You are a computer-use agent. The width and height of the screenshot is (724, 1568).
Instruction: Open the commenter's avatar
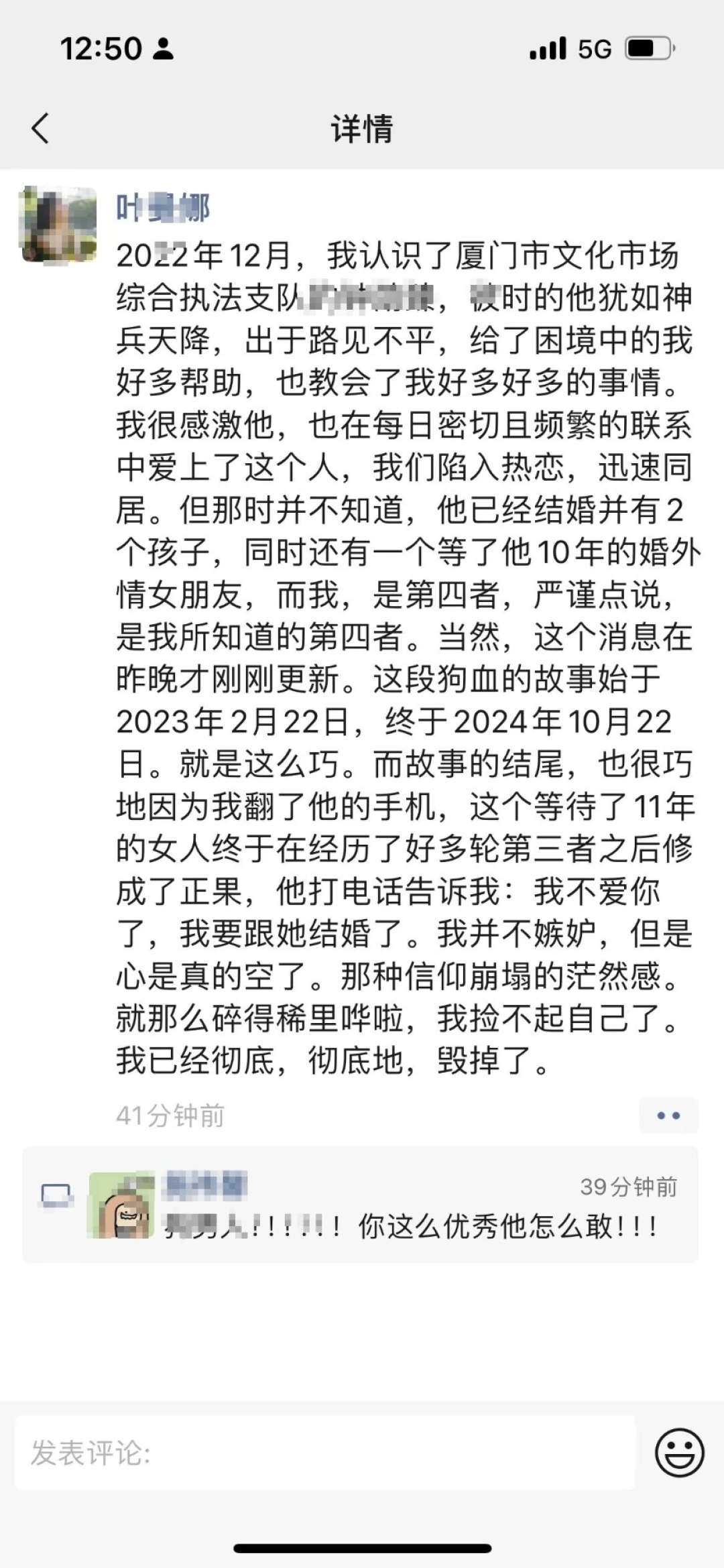[x=122, y=1205]
